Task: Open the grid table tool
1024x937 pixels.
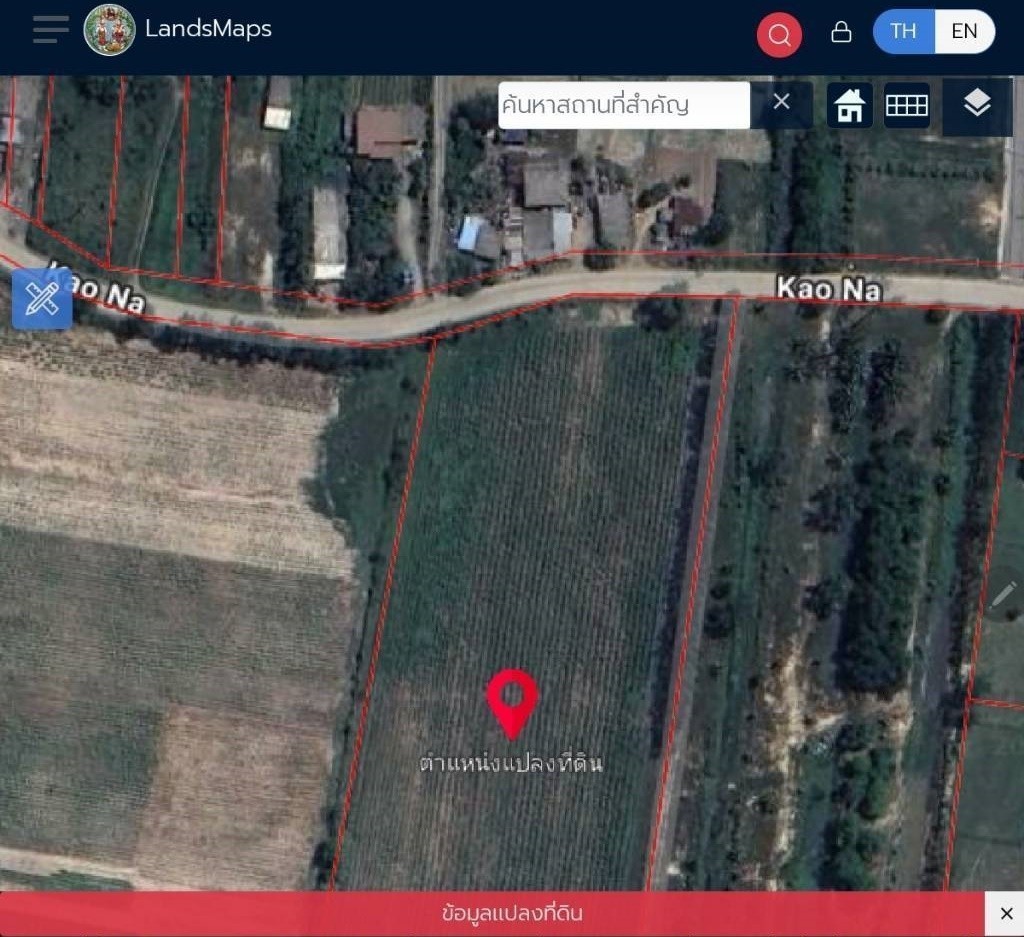Action: [906, 105]
